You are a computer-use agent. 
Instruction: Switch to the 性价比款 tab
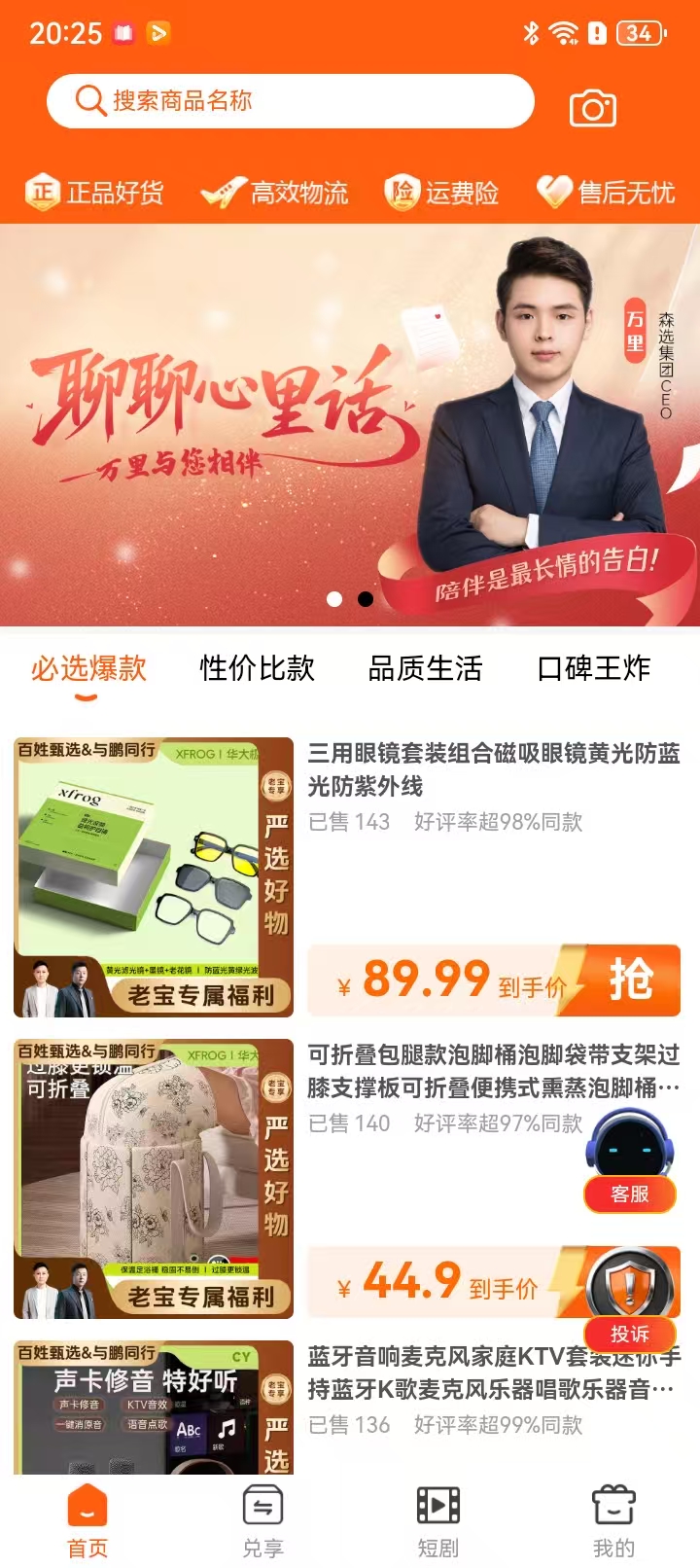tap(258, 668)
